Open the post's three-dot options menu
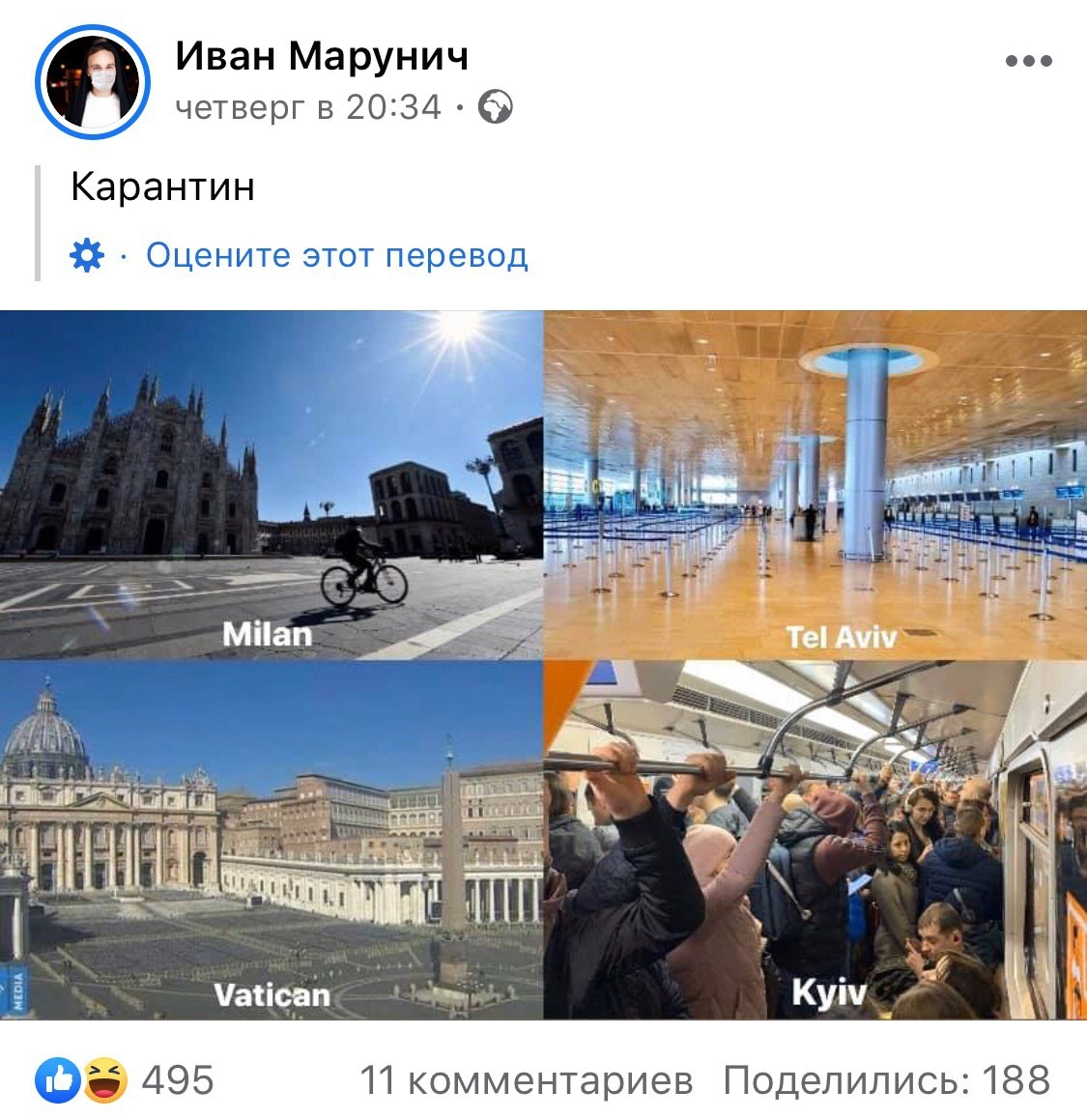Screen dimensions: 1087x1120 1028,61
